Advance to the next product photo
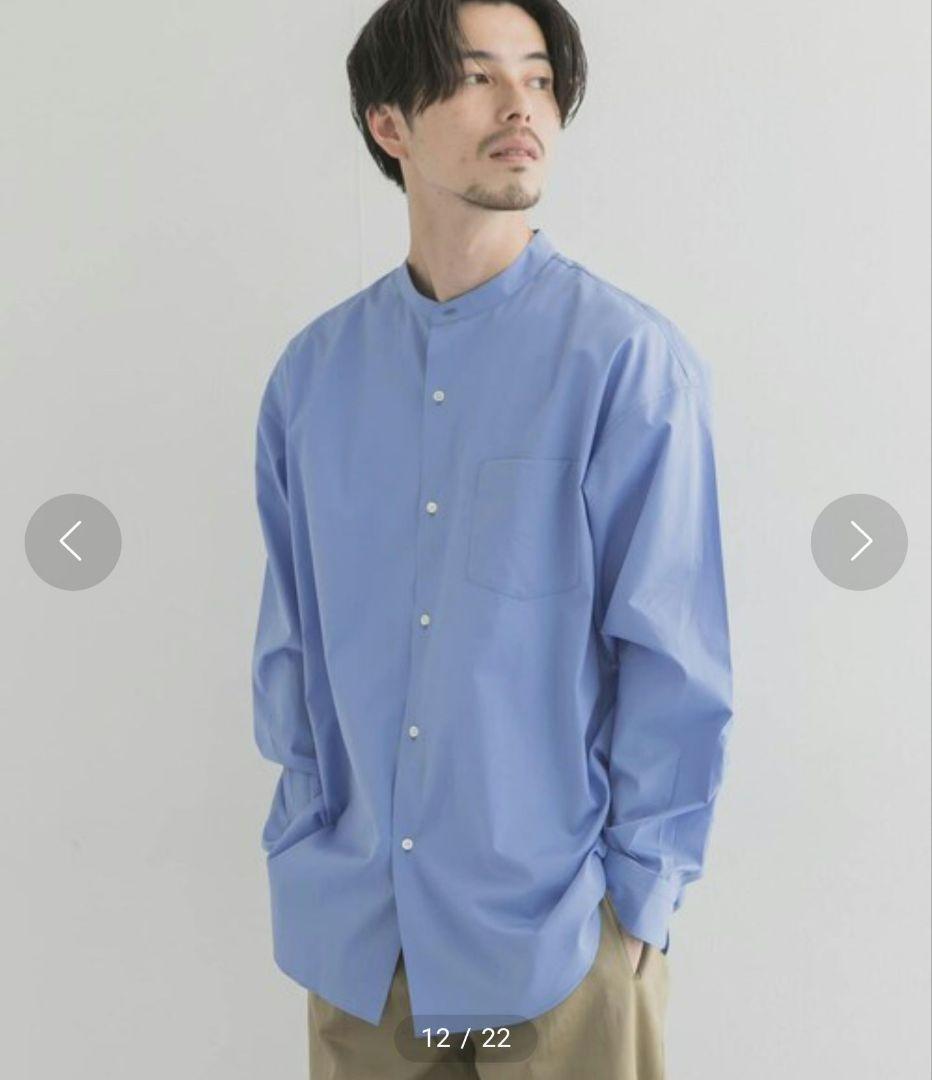This screenshot has height=1080, width=932. pyautogui.click(x=859, y=541)
